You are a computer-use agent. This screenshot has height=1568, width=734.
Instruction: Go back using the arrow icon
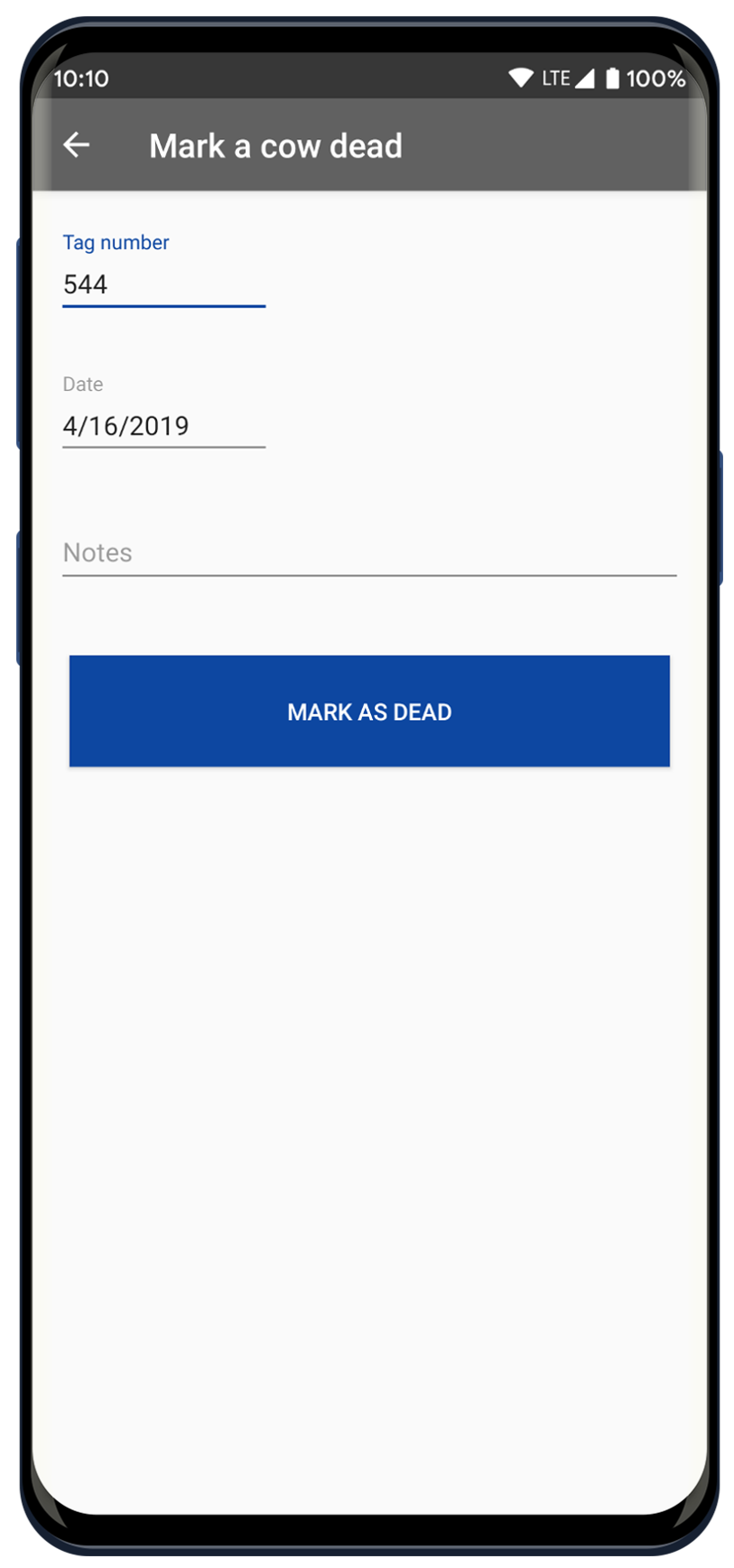77,145
